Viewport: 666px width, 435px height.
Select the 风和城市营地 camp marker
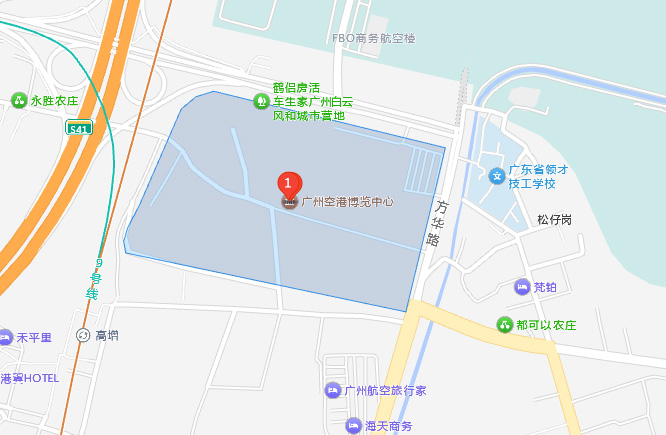(261, 101)
